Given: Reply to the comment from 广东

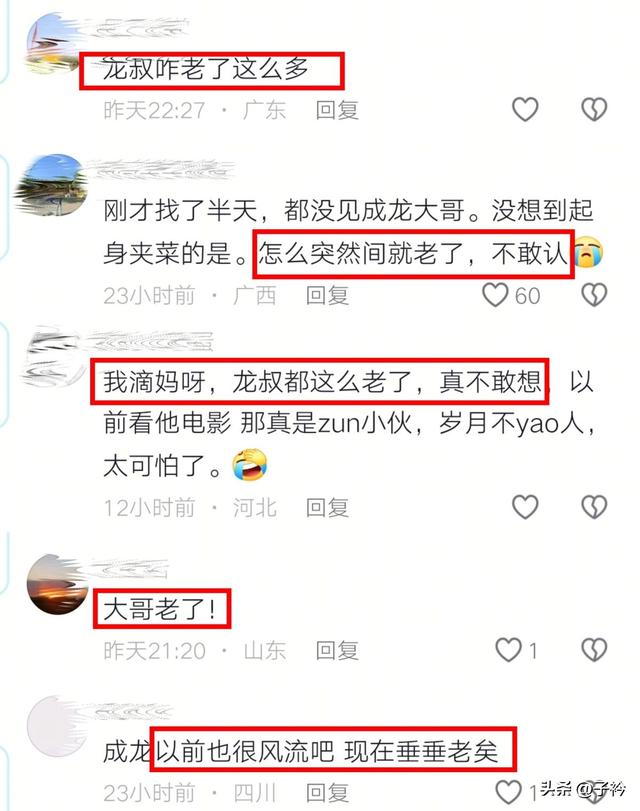Looking at the screenshot, I should point(337,110).
